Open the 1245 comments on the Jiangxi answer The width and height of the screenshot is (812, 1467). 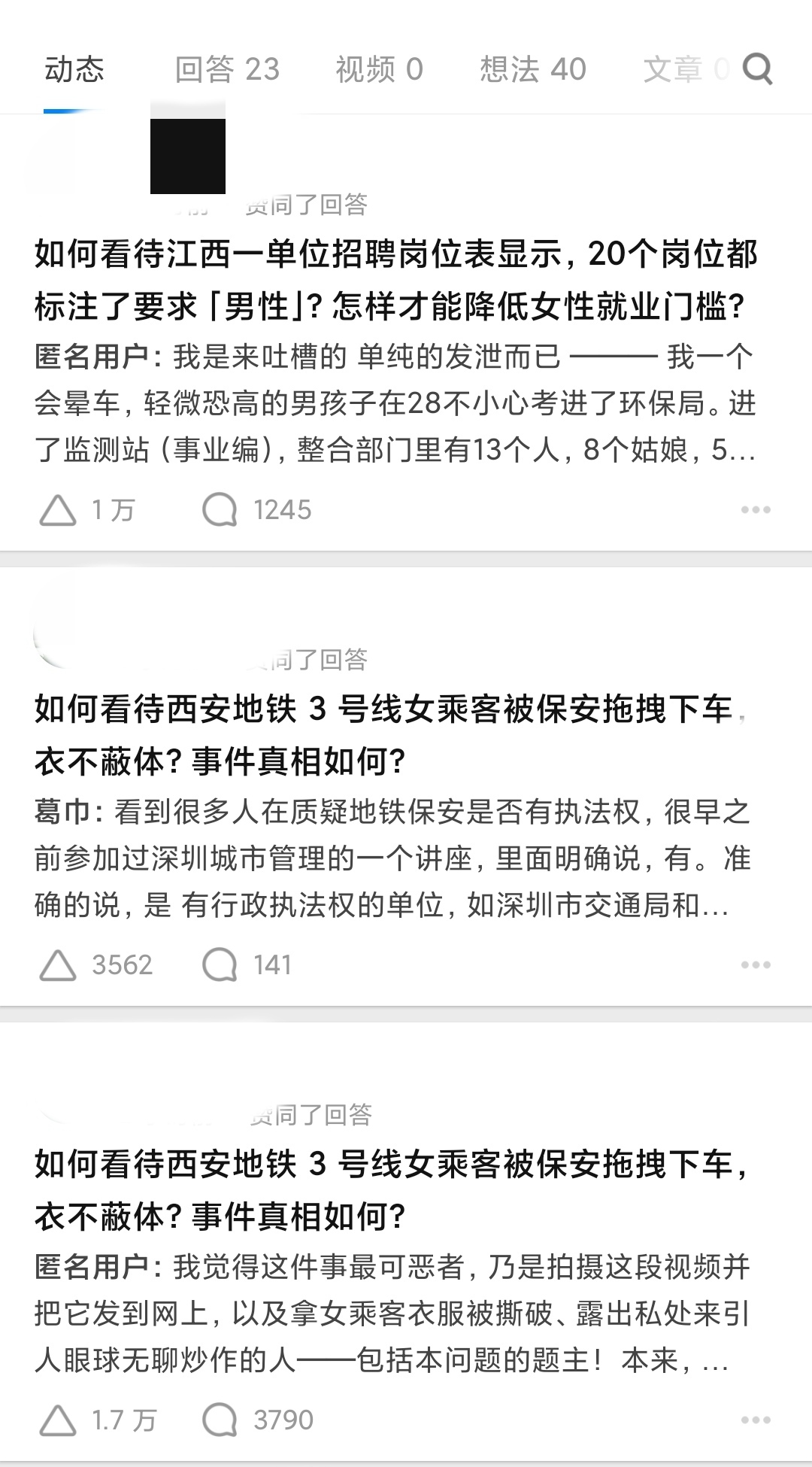pos(220,510)
